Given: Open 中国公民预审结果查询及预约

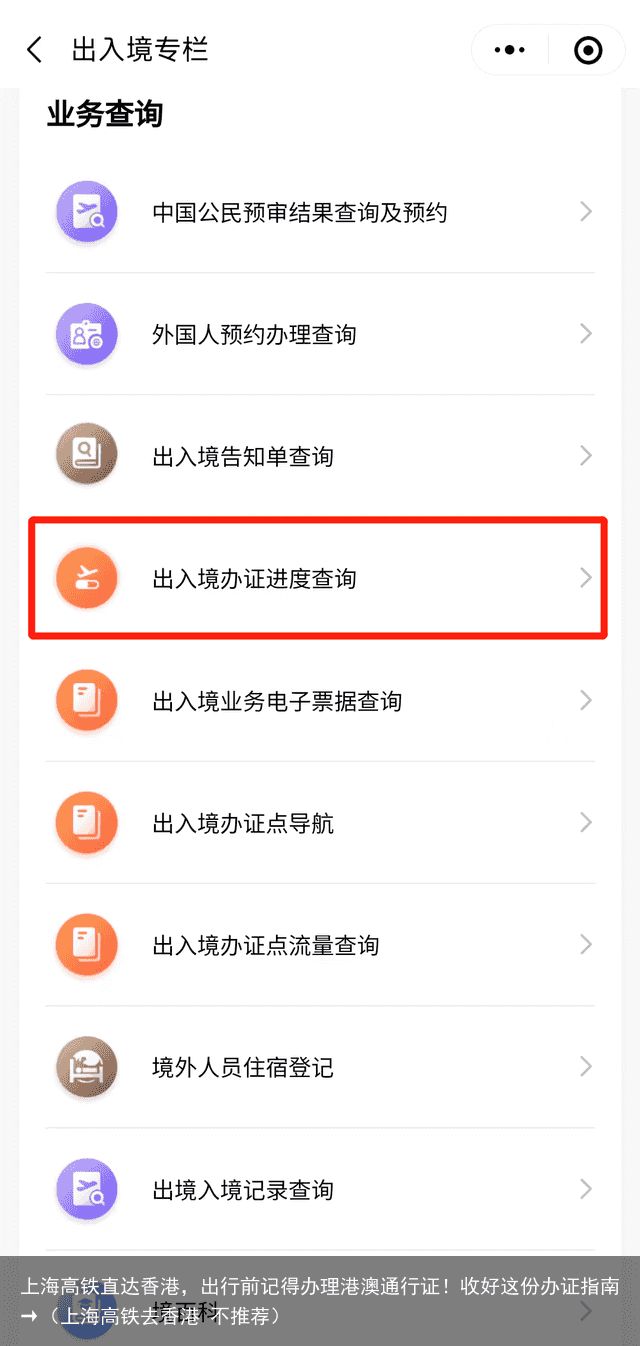Looking at the screenshot, I should click(x=320, y=212).
